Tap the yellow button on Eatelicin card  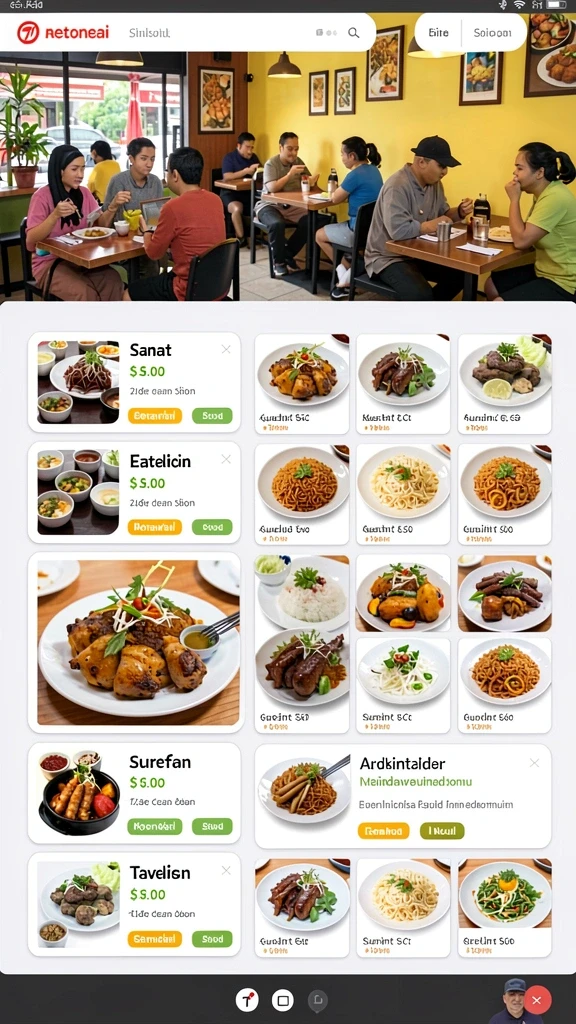coord(155,527)
